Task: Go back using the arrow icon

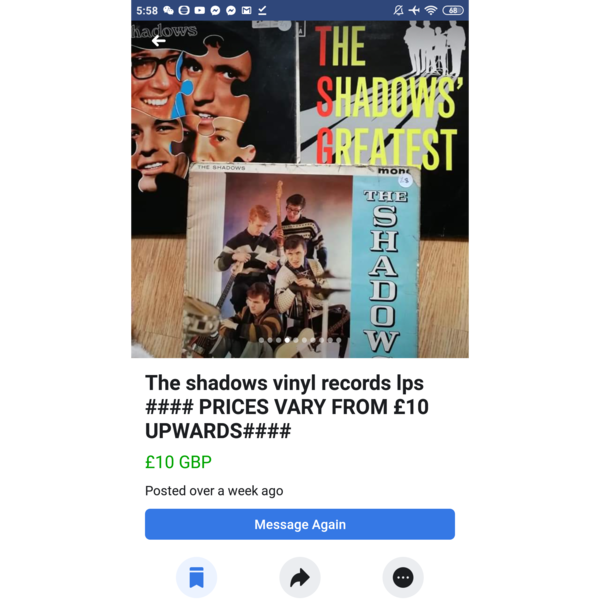Action: pyautogui.click(x=158, y=41)
